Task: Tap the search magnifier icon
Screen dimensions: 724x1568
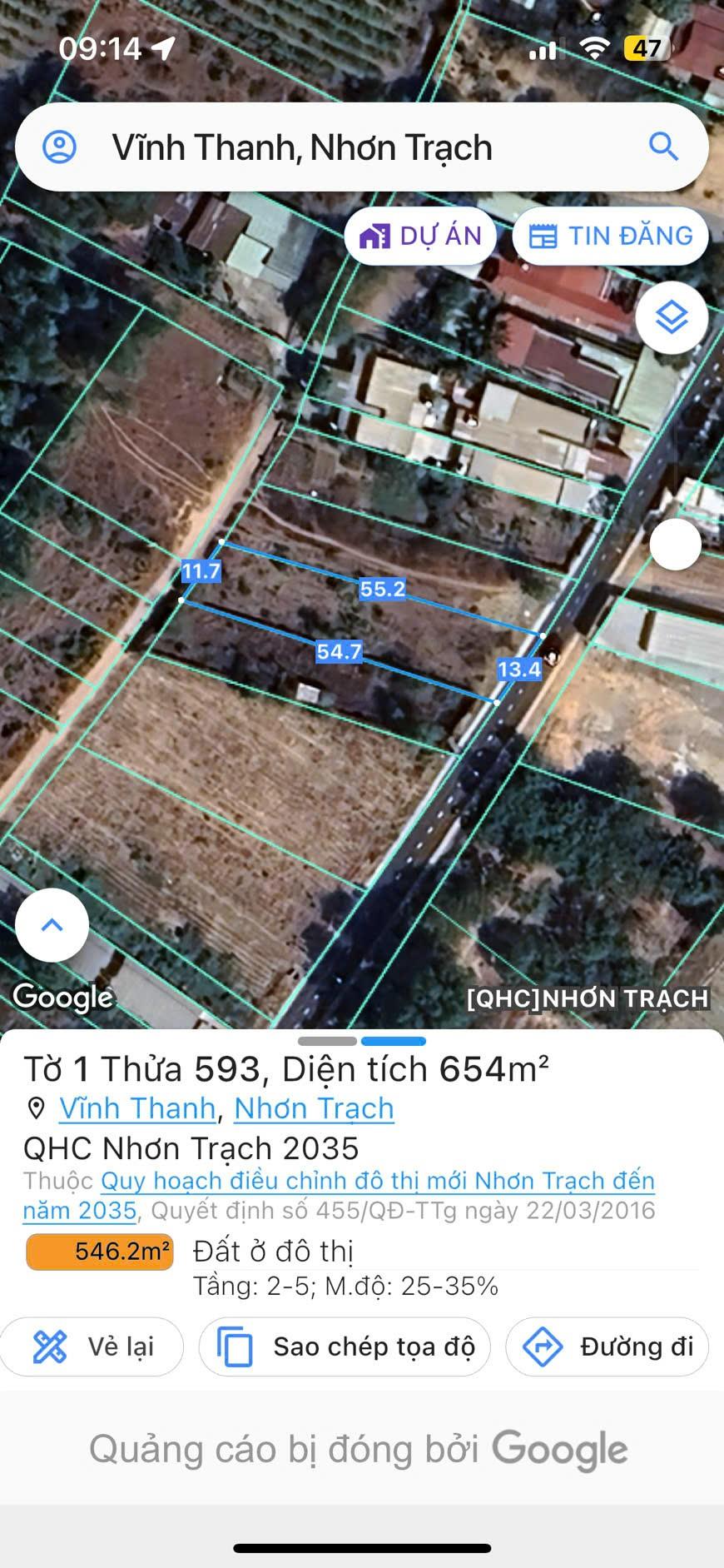Action: (x=663, y=147)
